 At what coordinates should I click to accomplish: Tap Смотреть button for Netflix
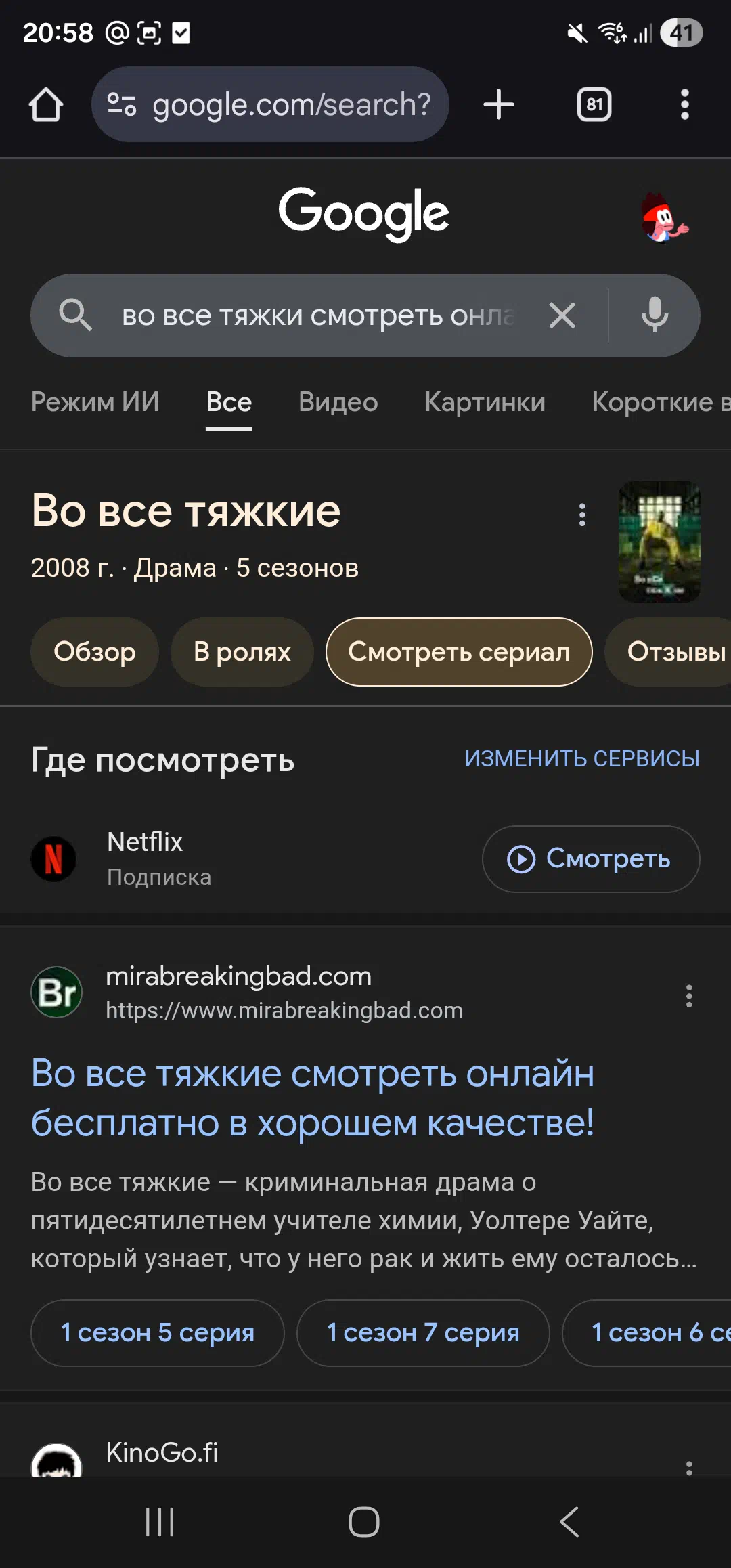590,859
